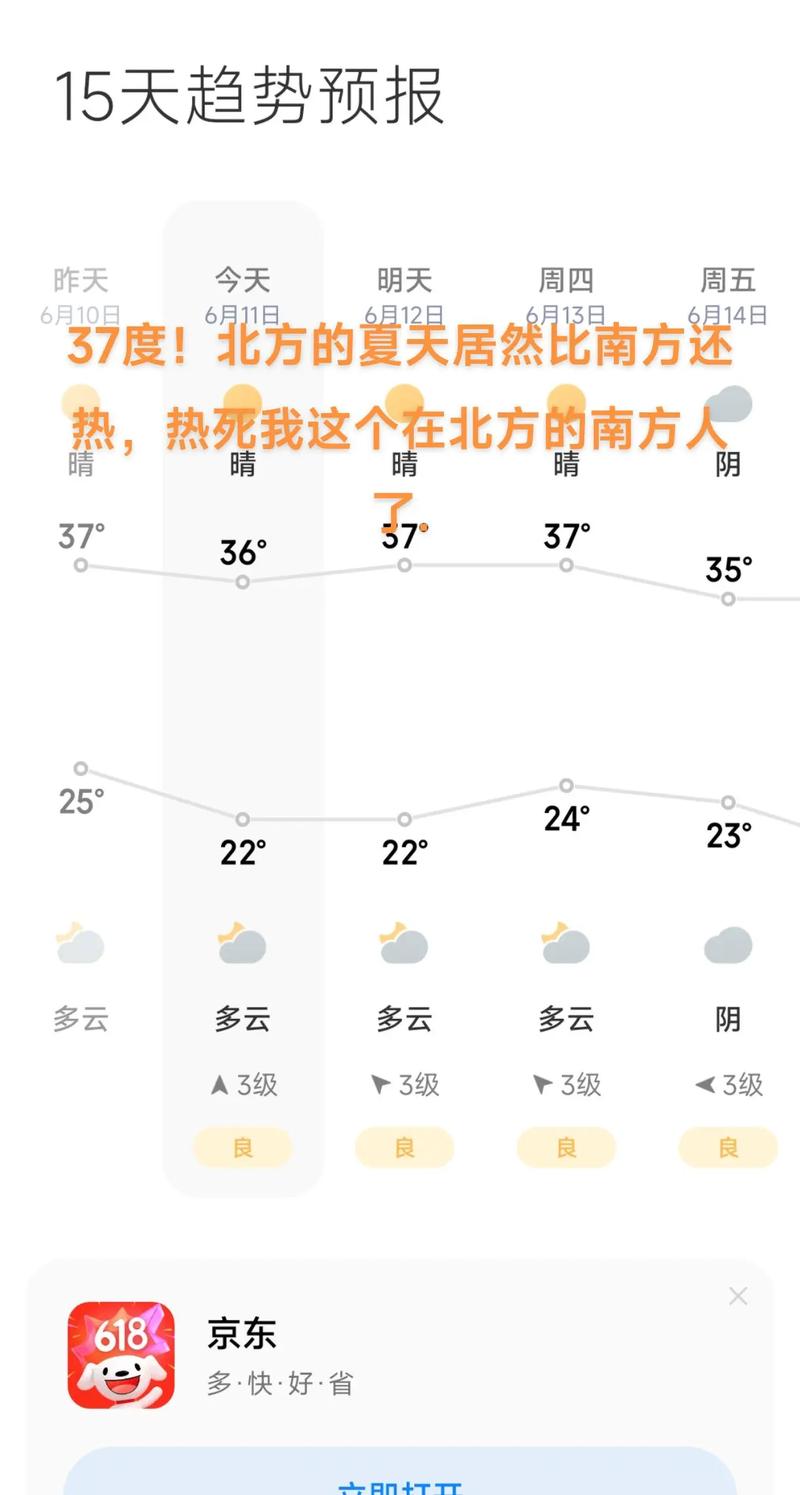Dismiss the 京东 ad card

[738, 1296]
